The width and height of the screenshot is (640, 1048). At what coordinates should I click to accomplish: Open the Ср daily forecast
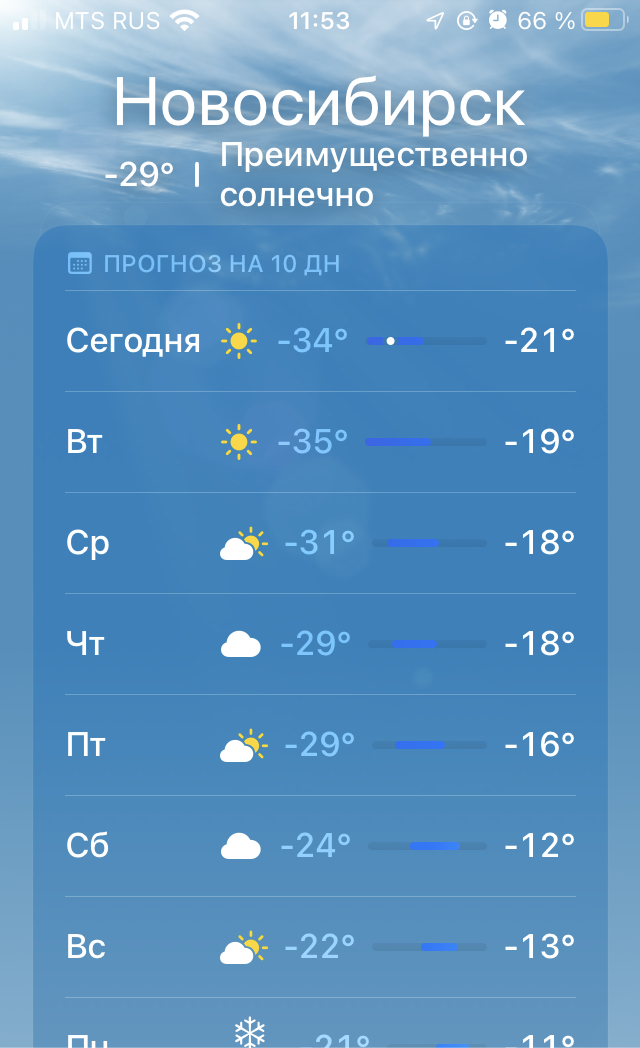tap(320, 543)
